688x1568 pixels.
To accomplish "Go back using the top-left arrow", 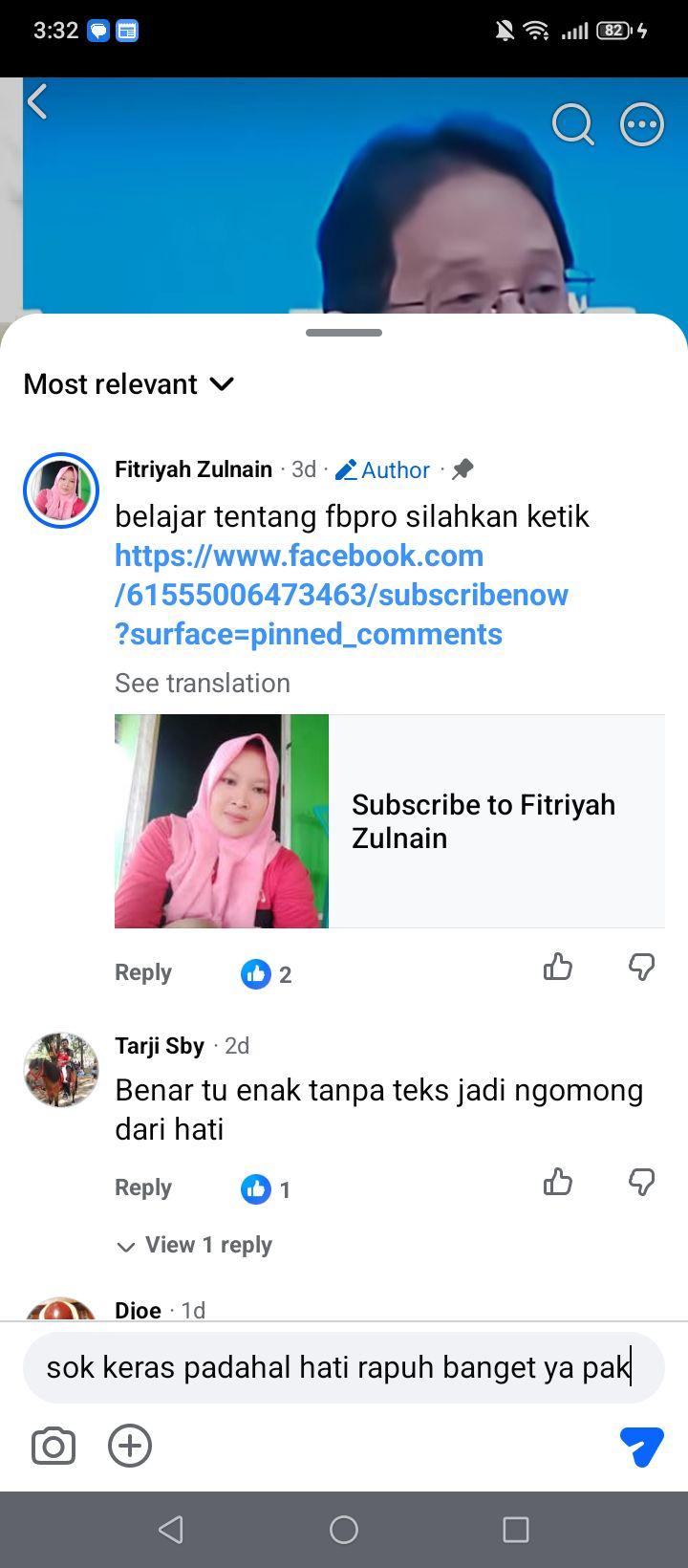I will (x=37, y=101).
